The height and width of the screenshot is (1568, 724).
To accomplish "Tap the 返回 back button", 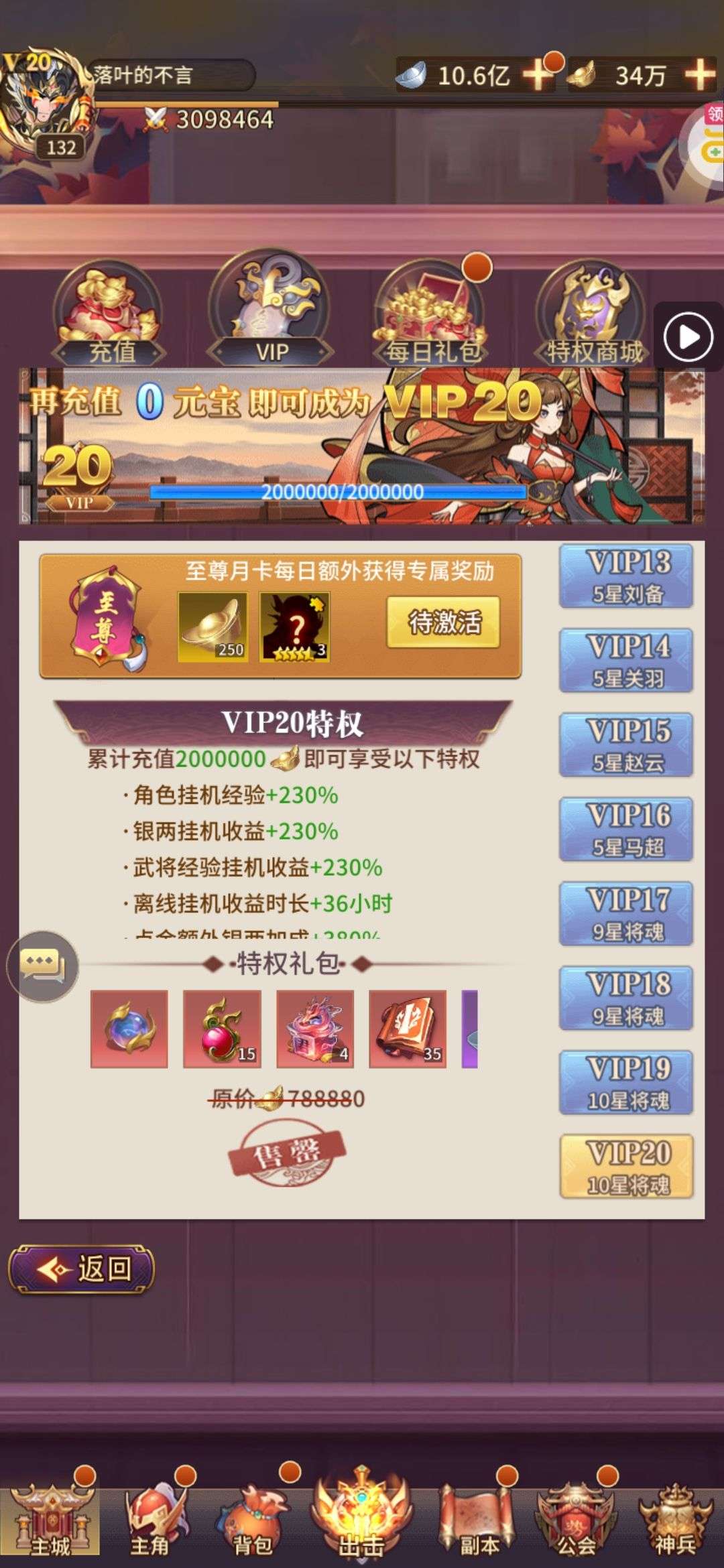I will (82, 1269).
